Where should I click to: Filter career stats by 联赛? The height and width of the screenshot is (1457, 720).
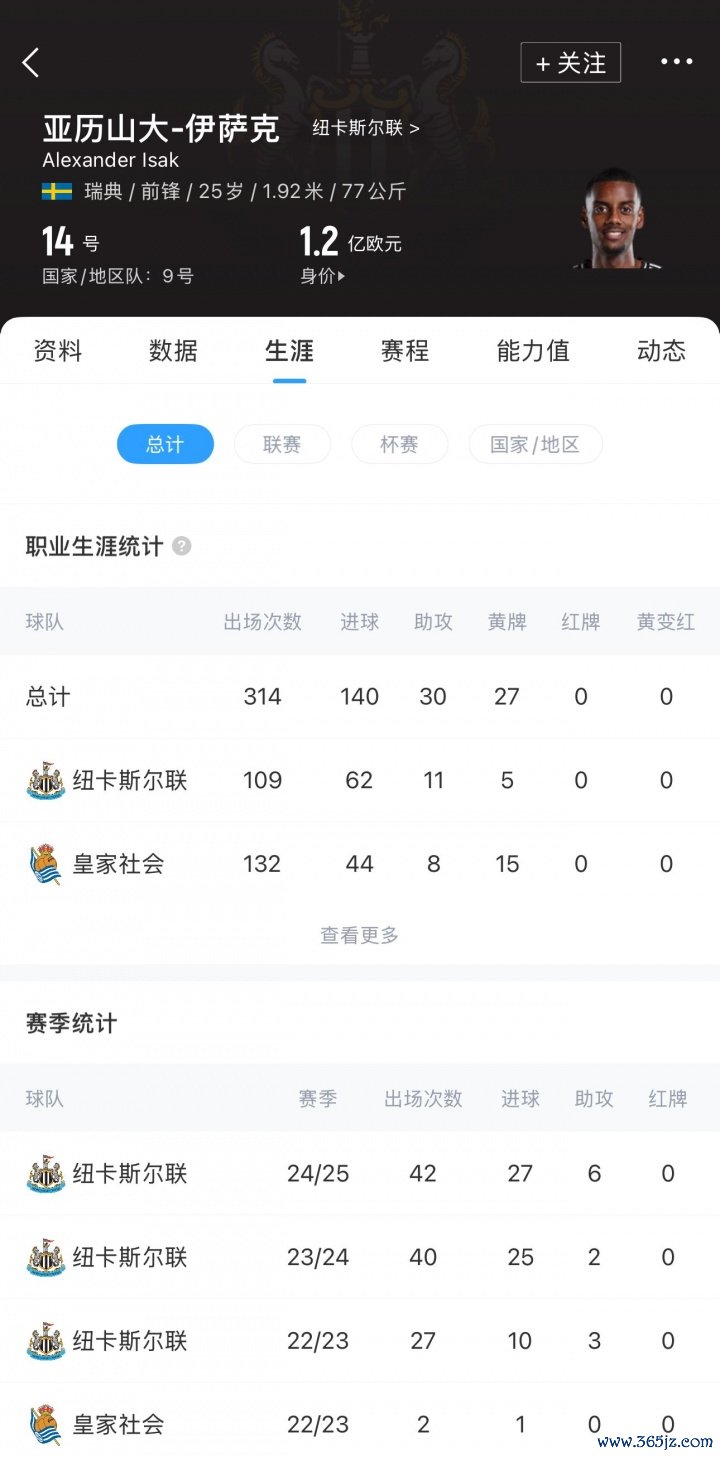pyautogui.click(x=282, y=444)
